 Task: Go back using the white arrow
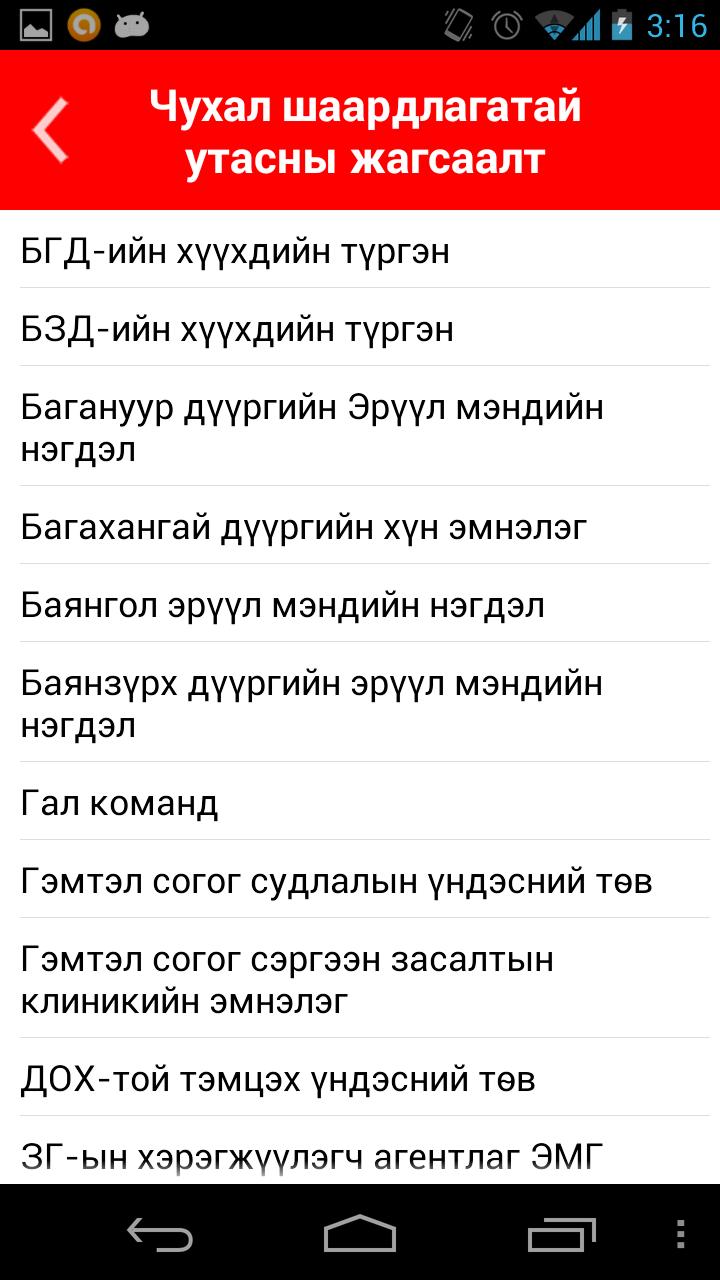50,130
